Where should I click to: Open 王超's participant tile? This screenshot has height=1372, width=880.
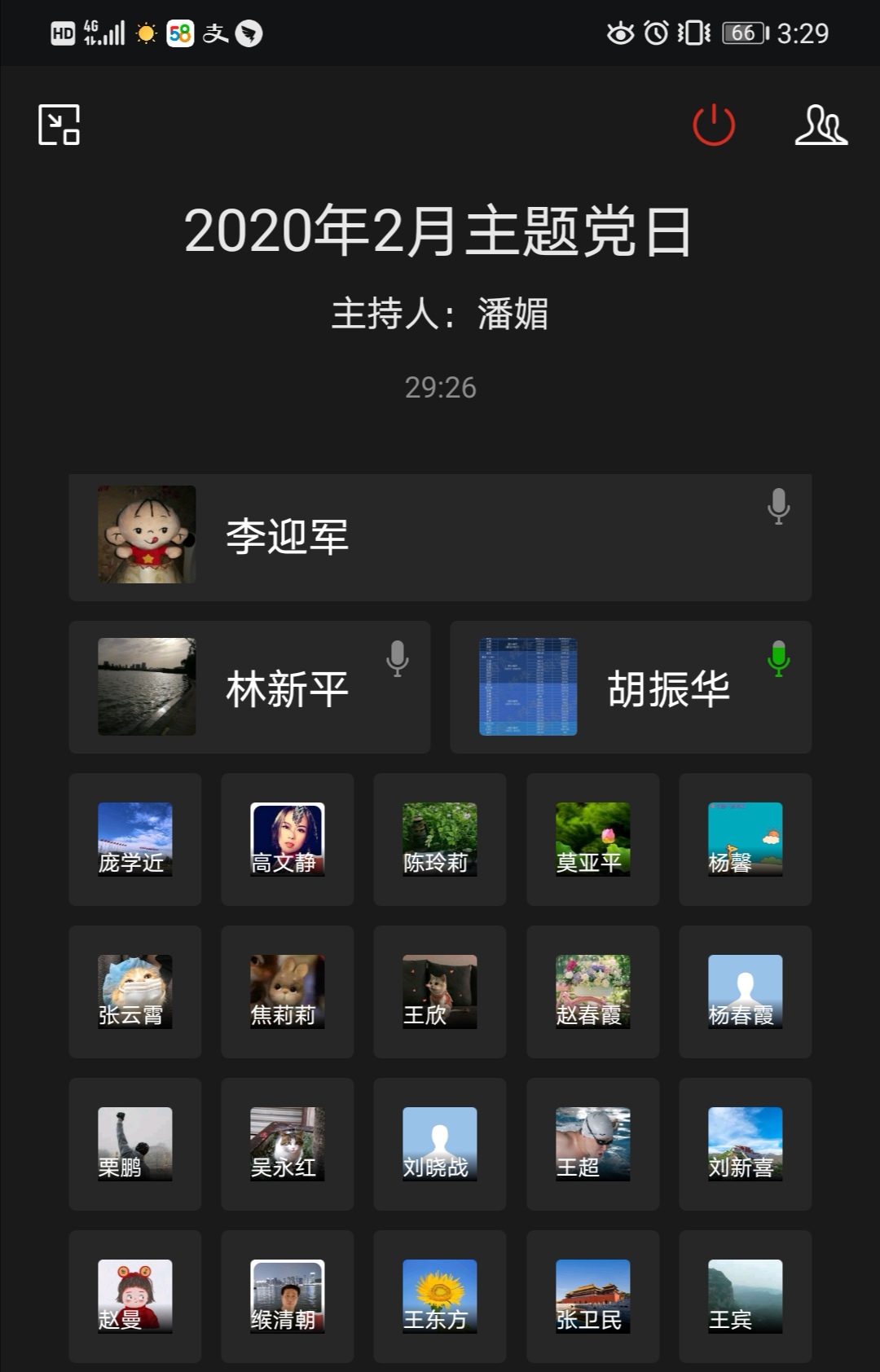[x=592, y=1144]
